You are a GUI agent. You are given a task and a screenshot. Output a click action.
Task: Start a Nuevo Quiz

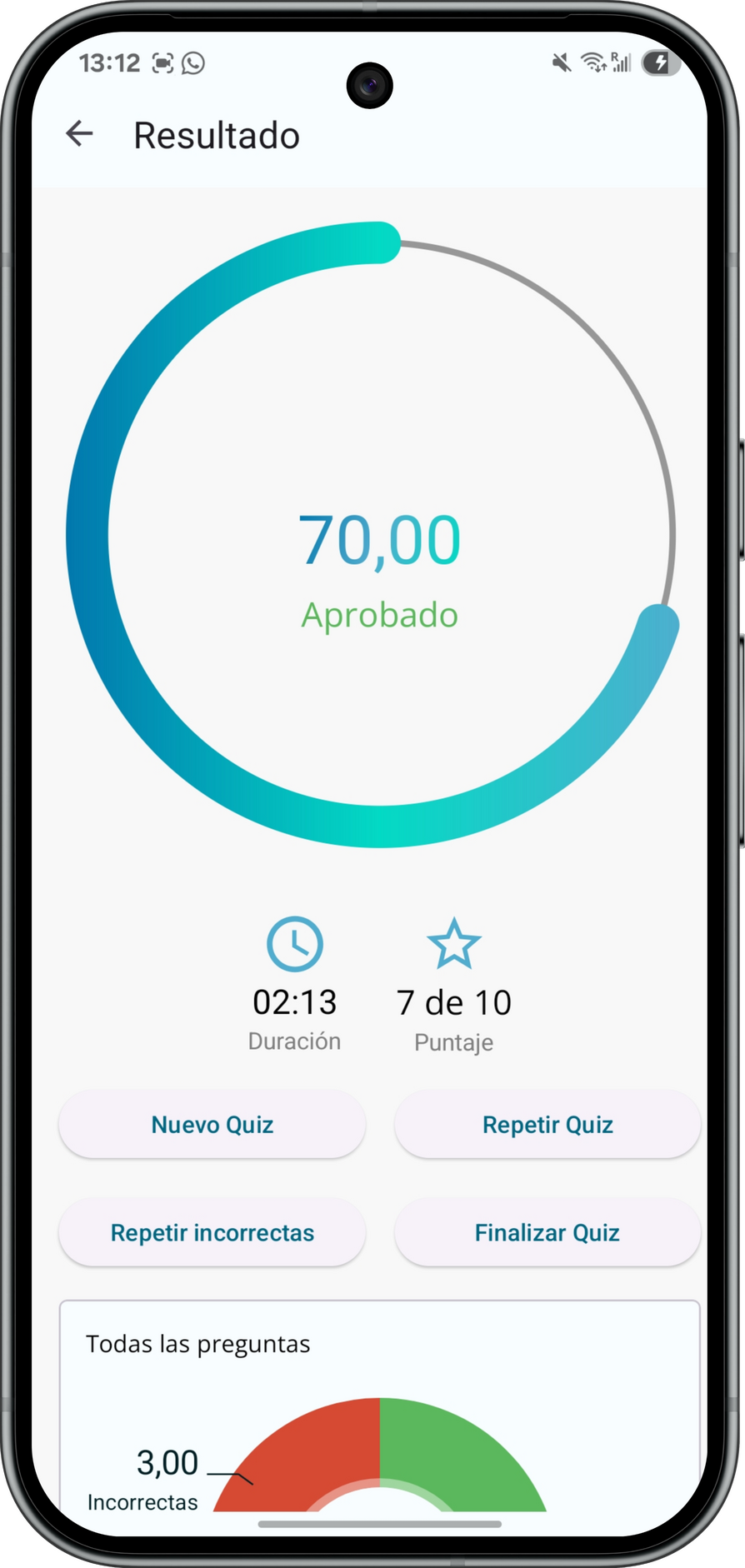212,1125
